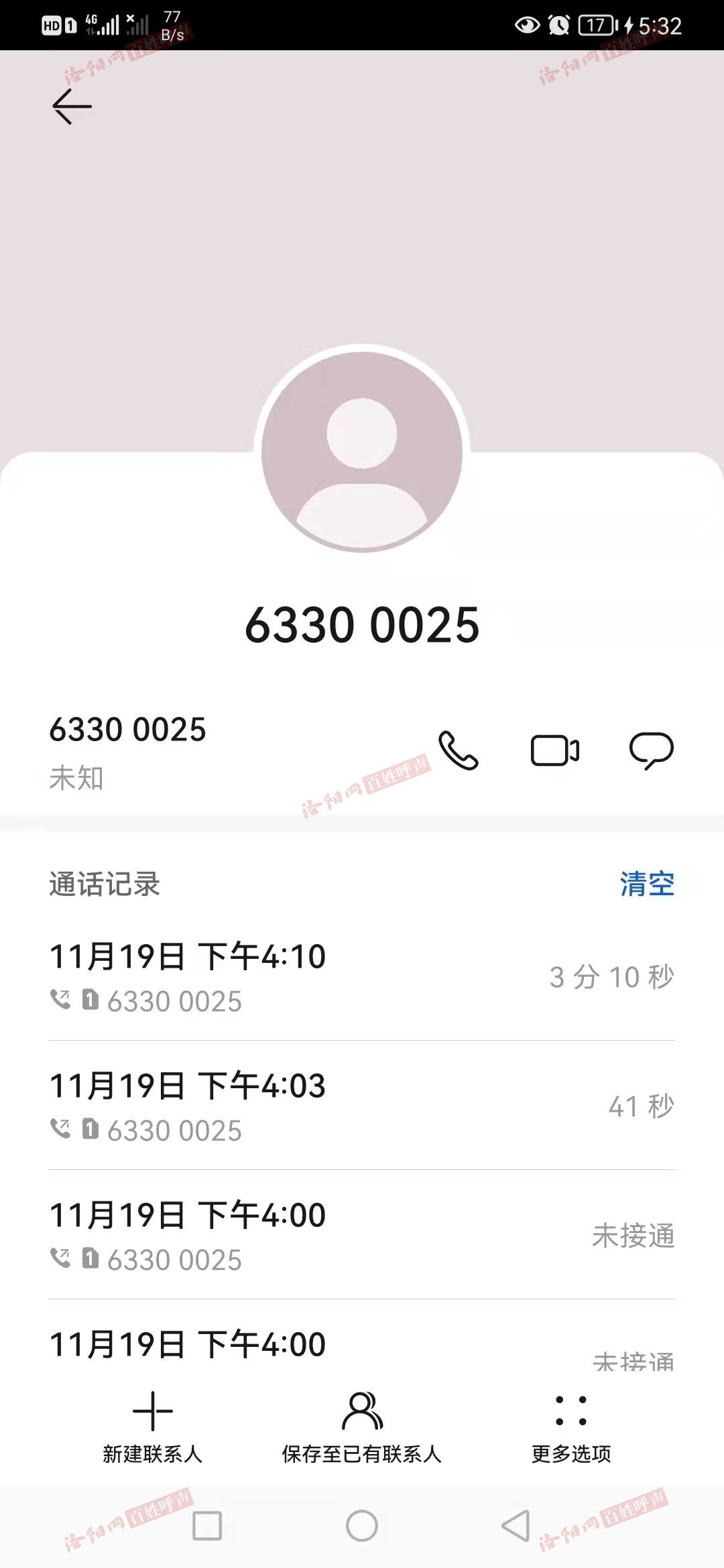
Task: Go back using the top-left arrow
Action: pos(72,107)
